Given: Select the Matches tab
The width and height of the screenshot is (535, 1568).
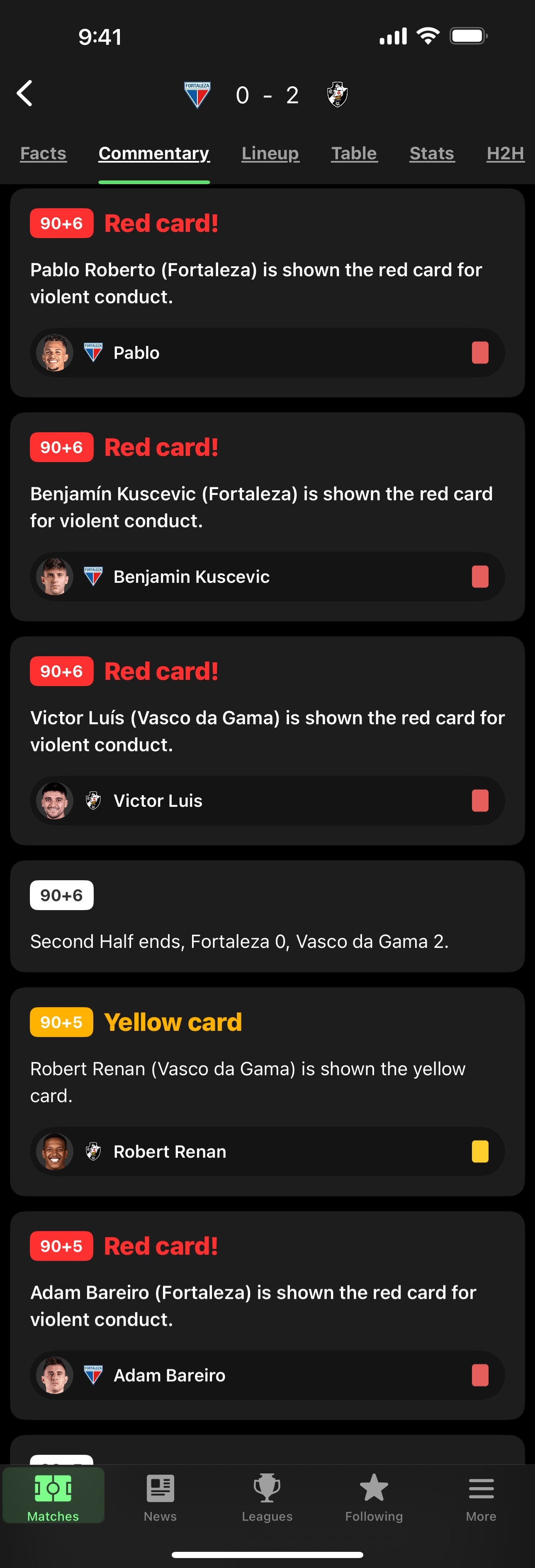Looking at the screenshot, I should pos(53,1497).
